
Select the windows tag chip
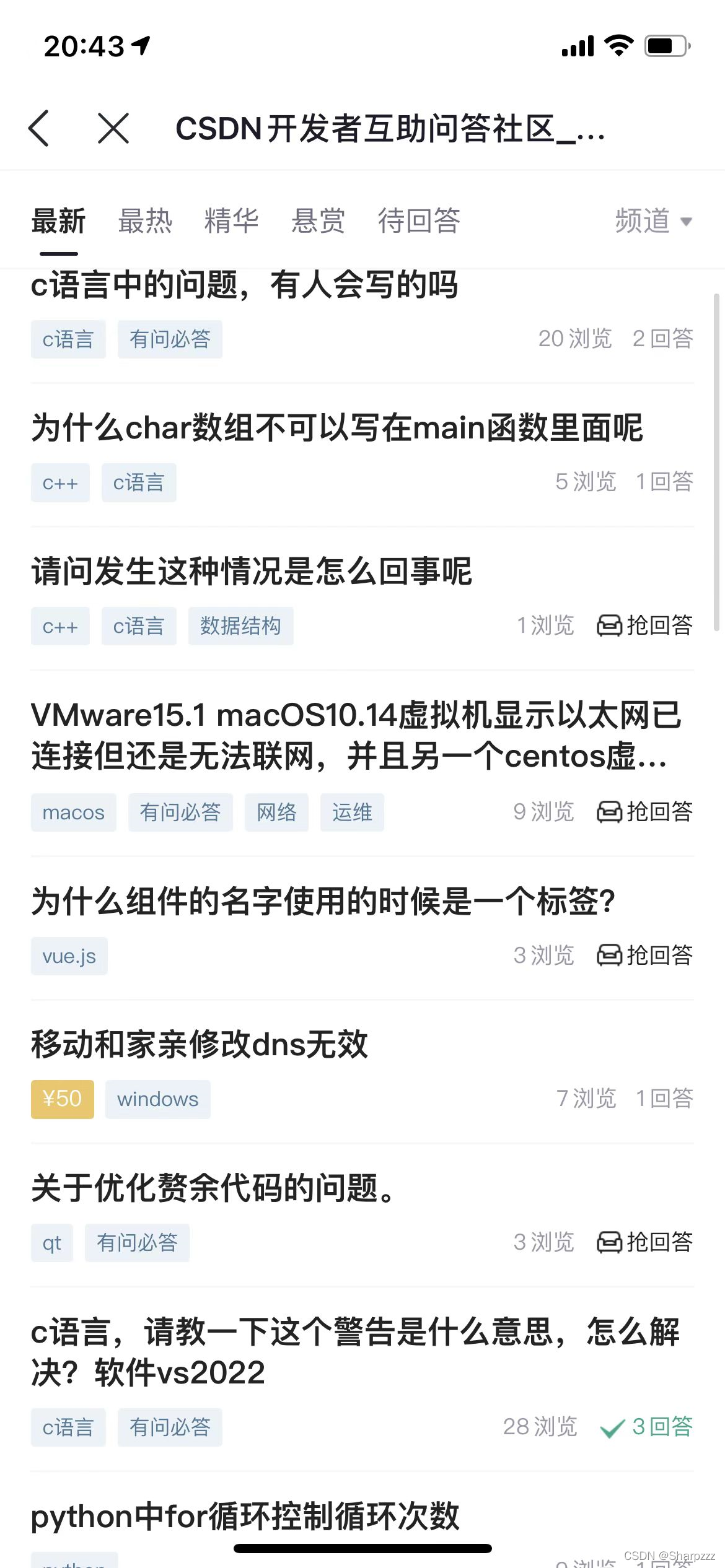coord(158,1099)
